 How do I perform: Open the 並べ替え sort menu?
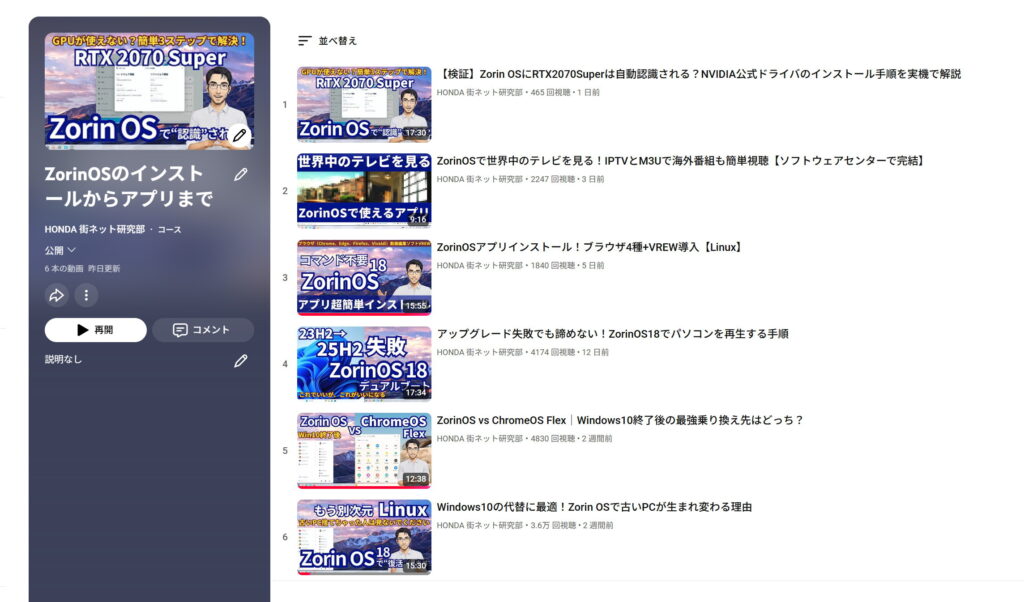[327, 41]
